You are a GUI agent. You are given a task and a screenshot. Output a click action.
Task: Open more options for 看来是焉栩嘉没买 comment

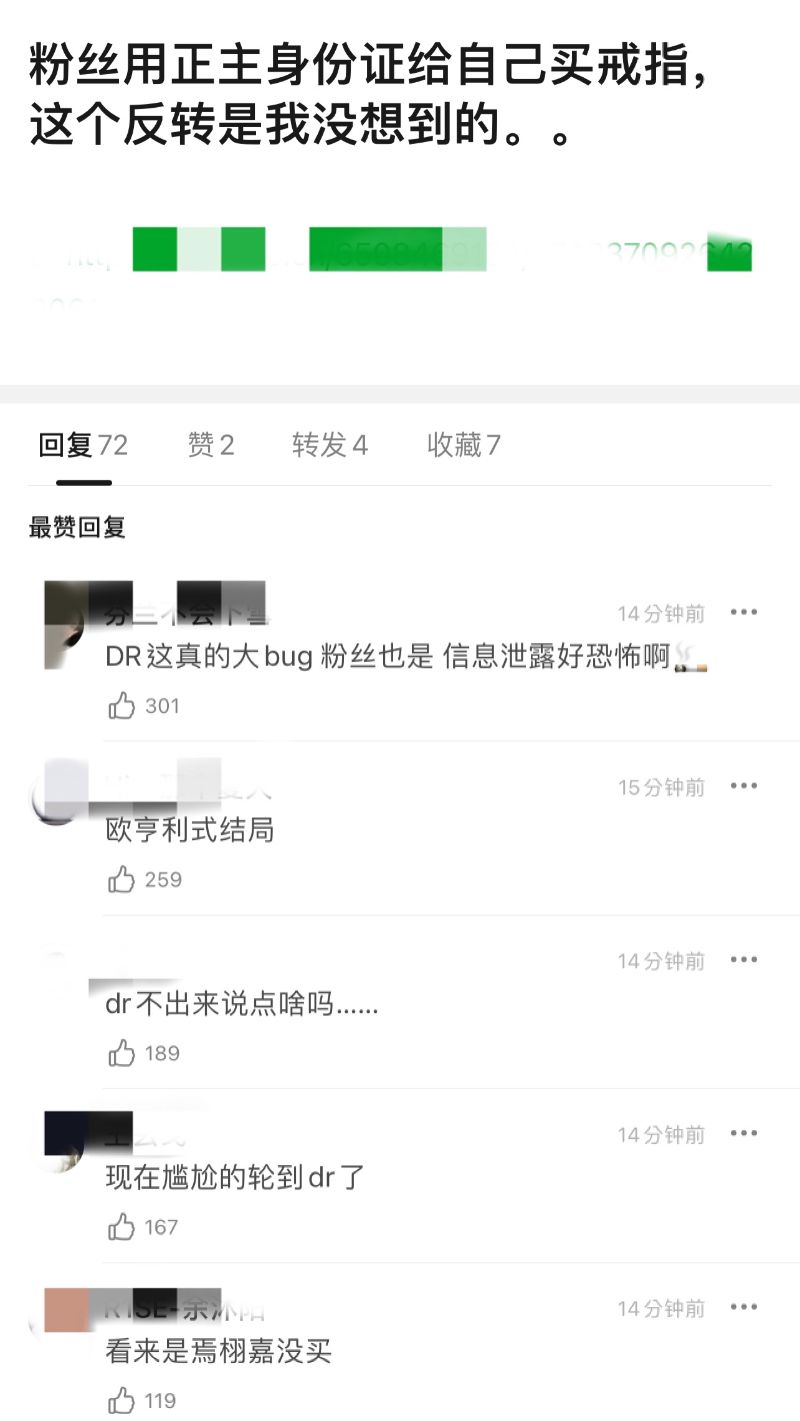click(x=744, y=1307)
